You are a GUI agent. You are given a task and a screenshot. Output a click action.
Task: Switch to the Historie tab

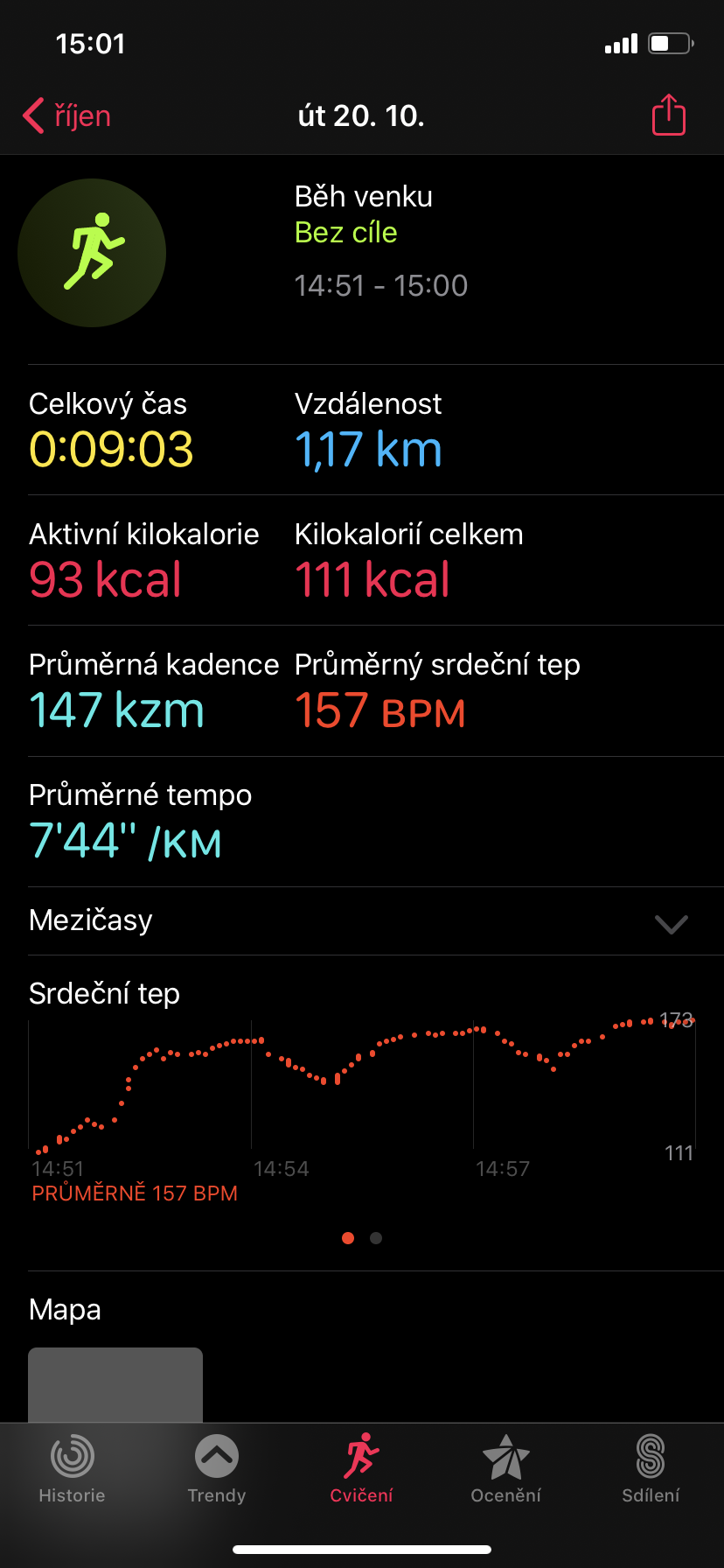point(72,1469)
